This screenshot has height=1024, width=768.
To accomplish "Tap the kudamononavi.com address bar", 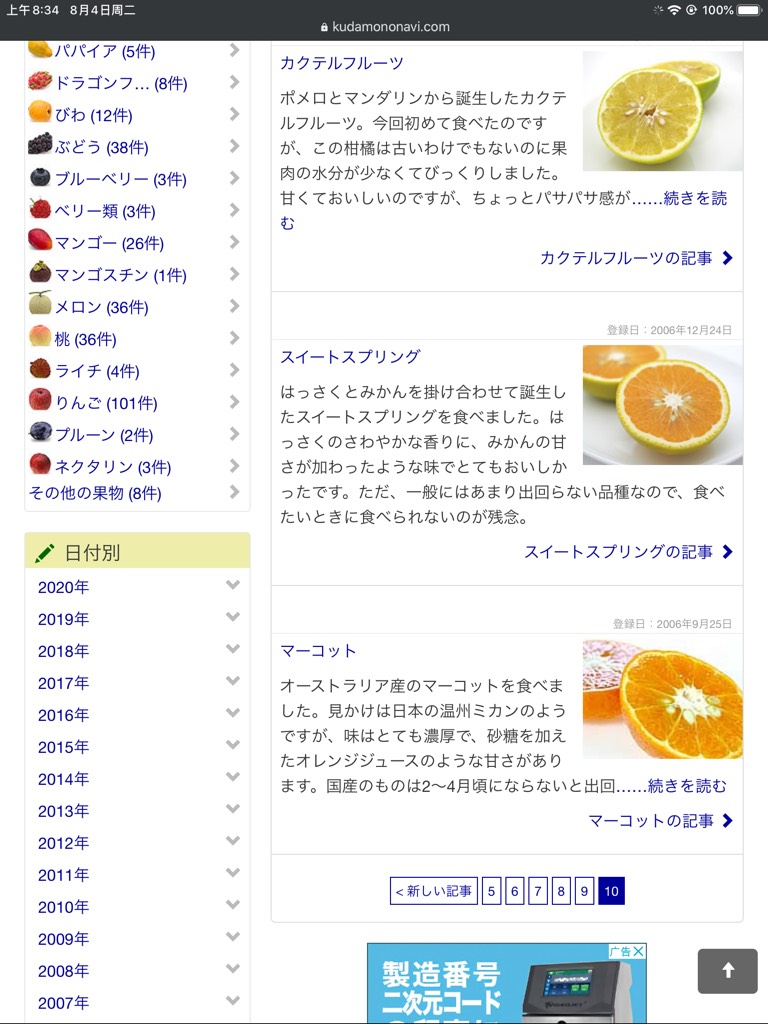I will pyautogui.click(x=384, y=27).
